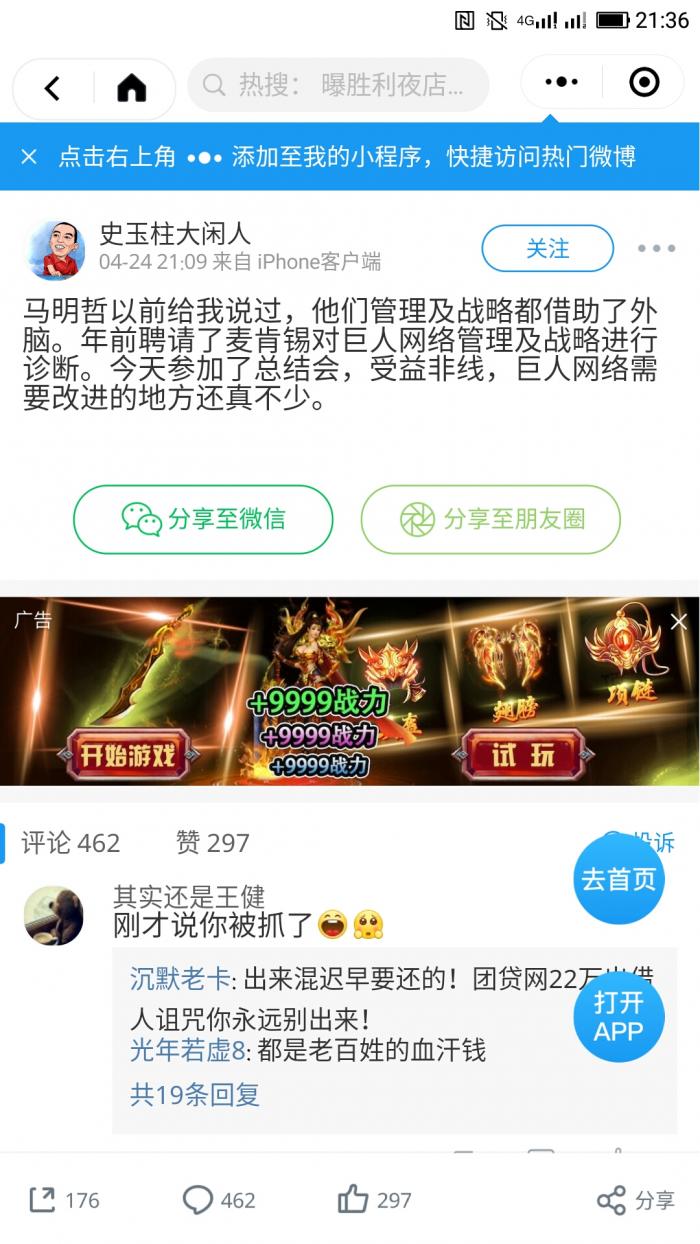The width and height of the screenshot is (700, 1244).
Task: Like the post at the bottom bar
Action: 375,1200
